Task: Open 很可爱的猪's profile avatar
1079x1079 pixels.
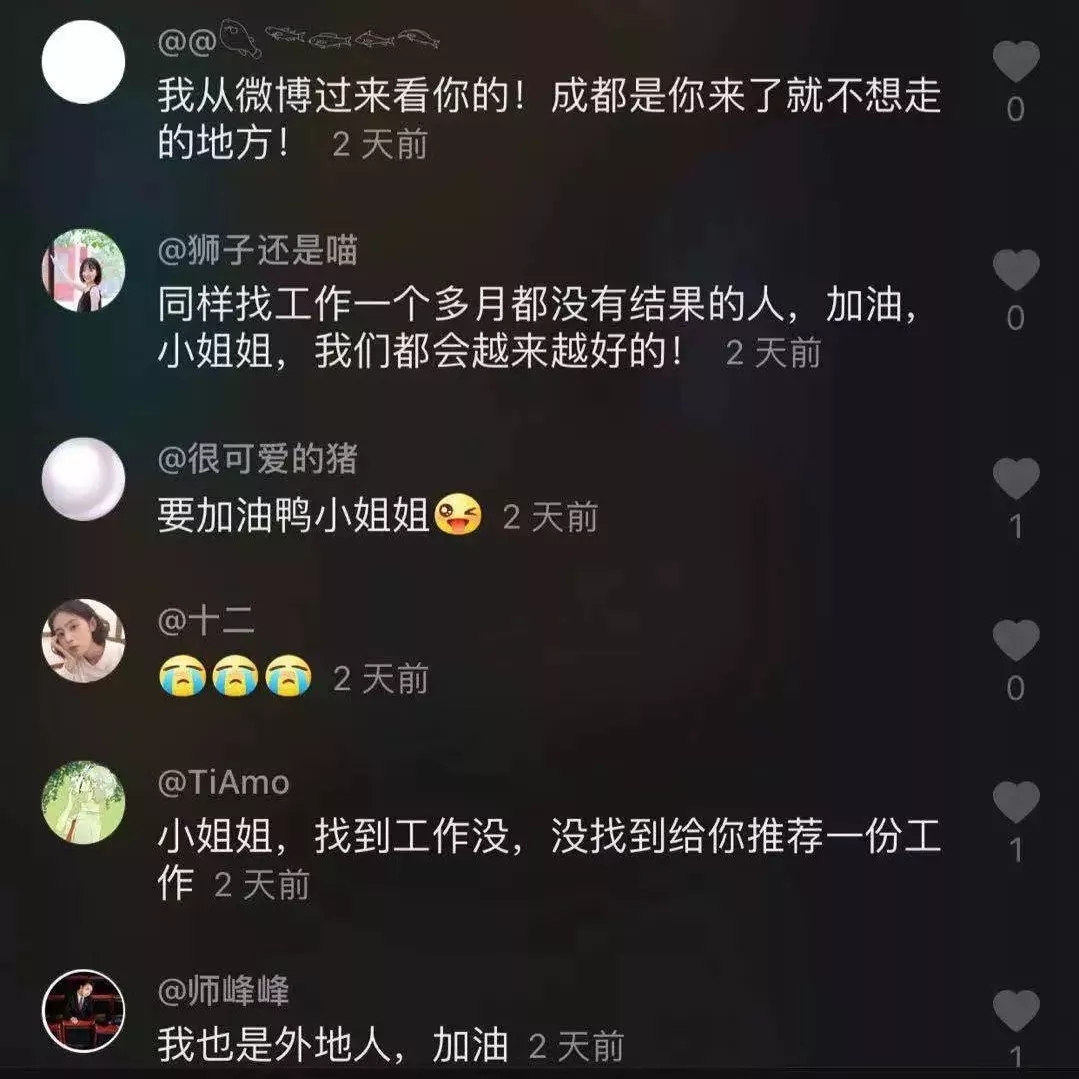Action: 83,479
